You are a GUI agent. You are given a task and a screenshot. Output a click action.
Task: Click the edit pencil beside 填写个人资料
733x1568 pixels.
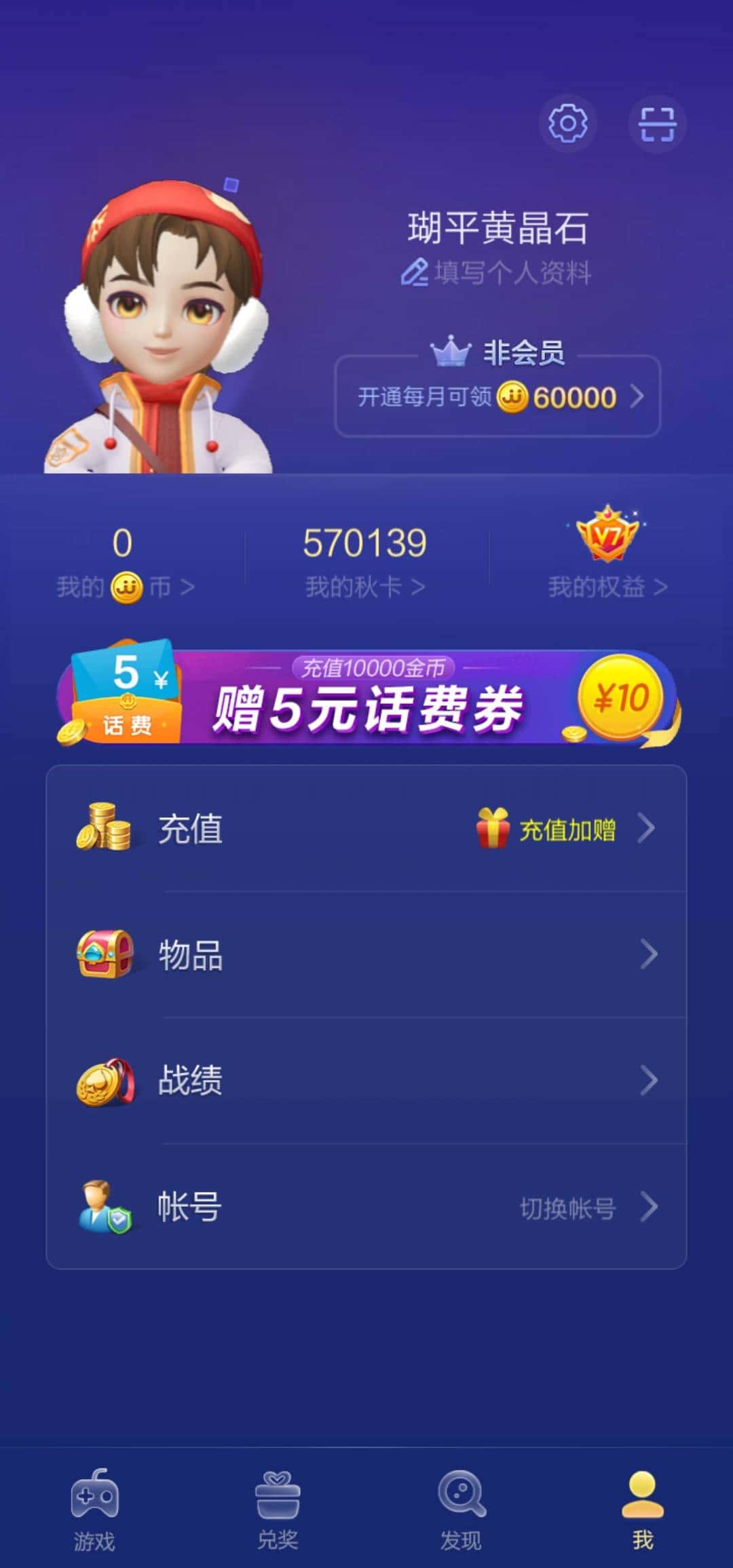tap(415, 271)
